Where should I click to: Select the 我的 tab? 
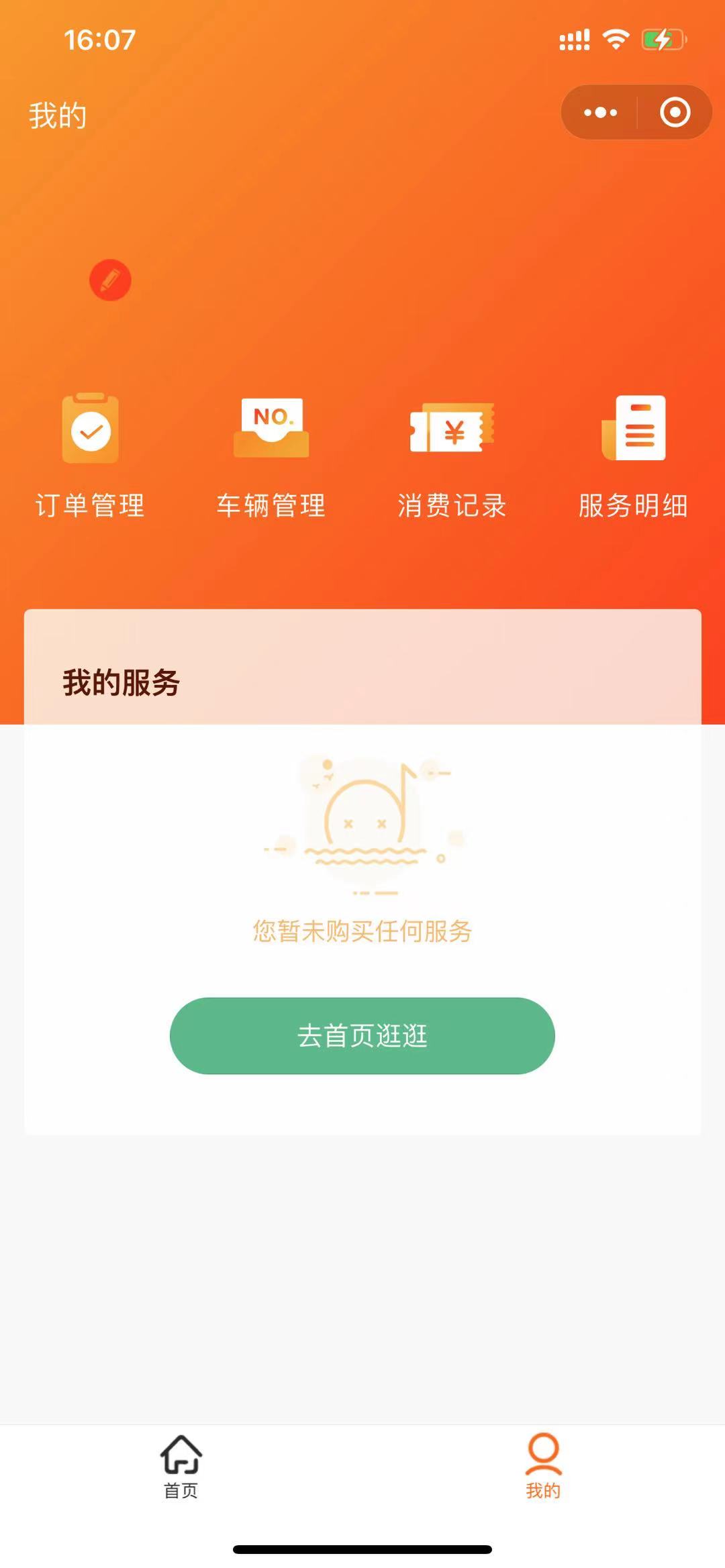coord(543,1466)
